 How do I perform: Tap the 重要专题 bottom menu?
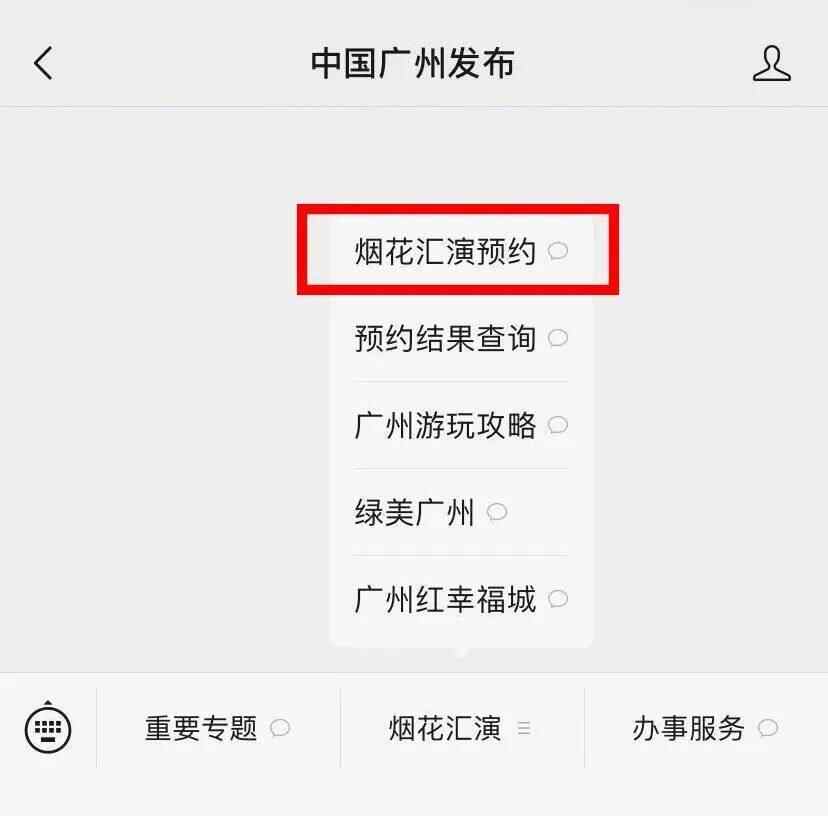tap(217, 728)
